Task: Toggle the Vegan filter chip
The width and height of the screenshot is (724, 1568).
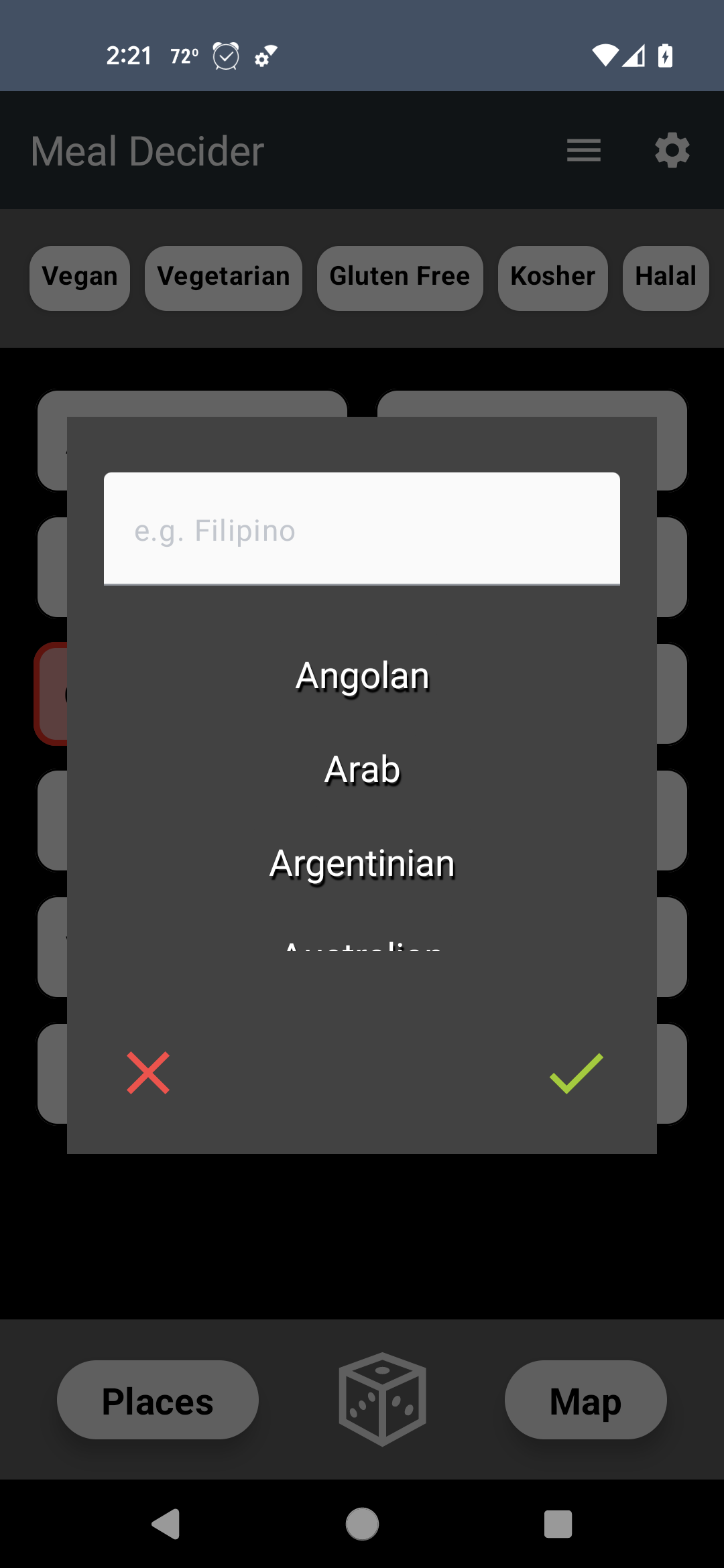Action: click(x=80, y=277)
